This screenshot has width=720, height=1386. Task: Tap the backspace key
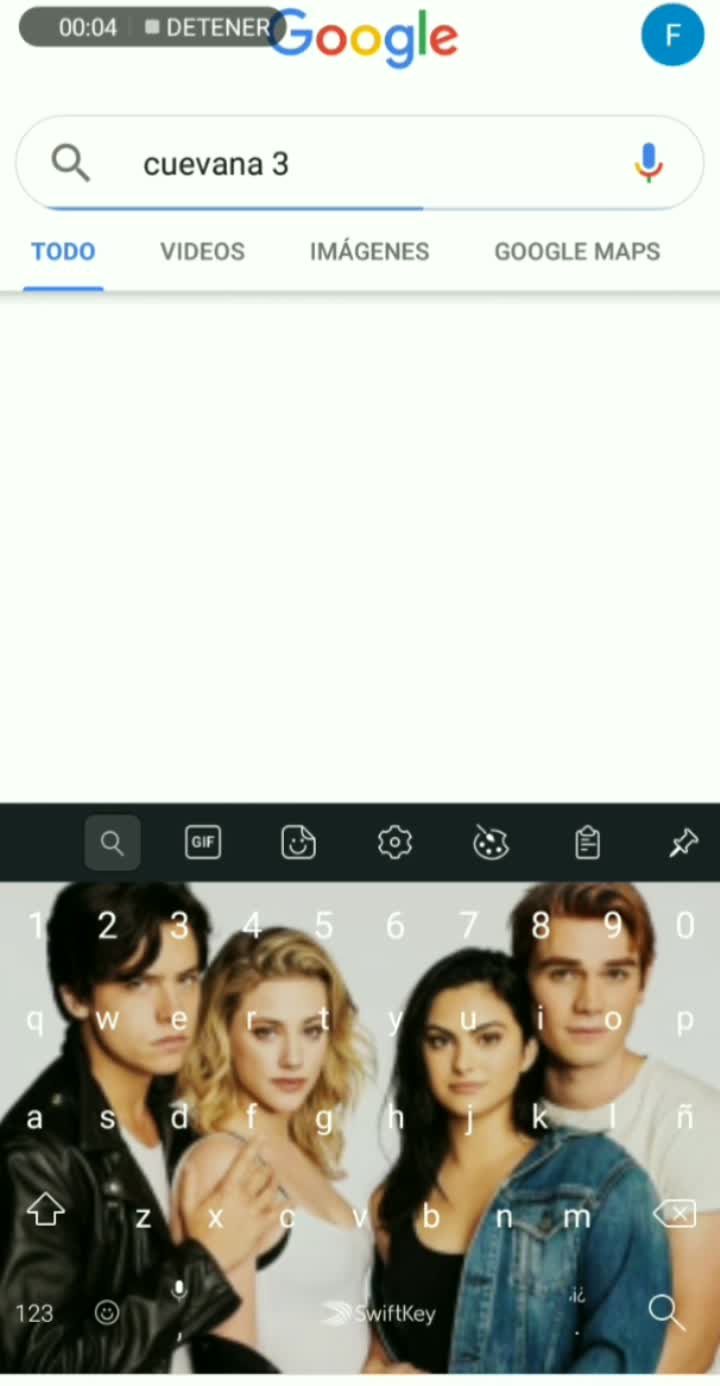coord(674,1214)
